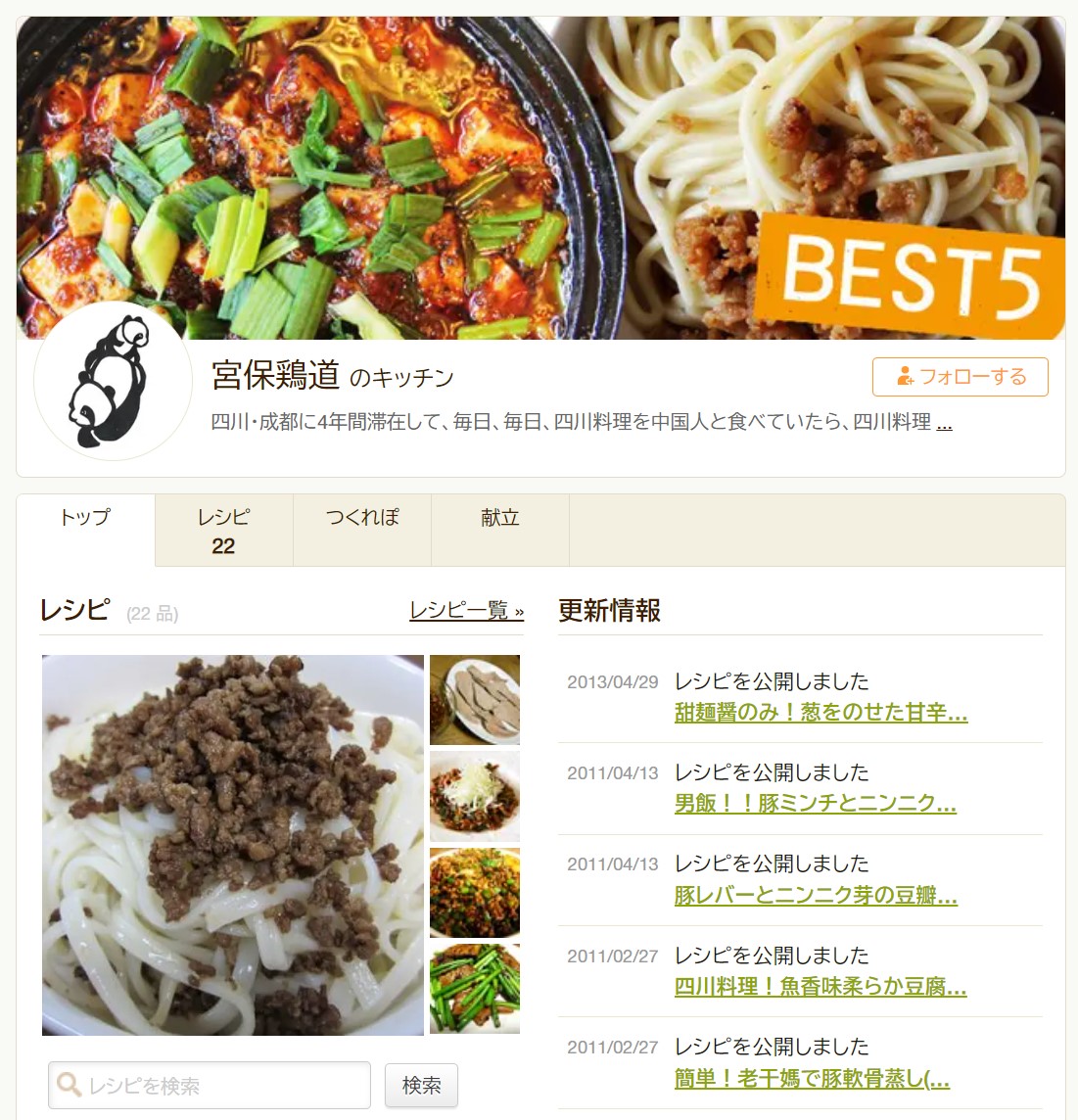The width and height of the screenshot is (1078, 1120).
Task: Open recipe 簡単！老干媽で豚軟骨蒸し
Action: coord(812,1078)
